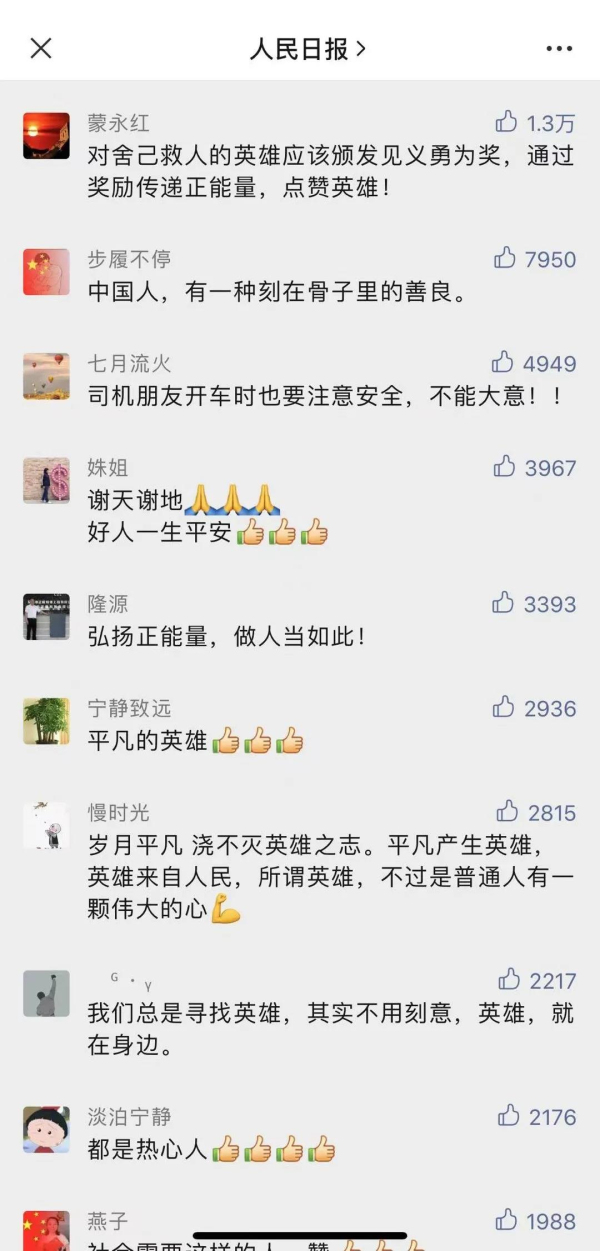Like 宁静致远's comment
600x1251 pixels.
tap(504, 708)
